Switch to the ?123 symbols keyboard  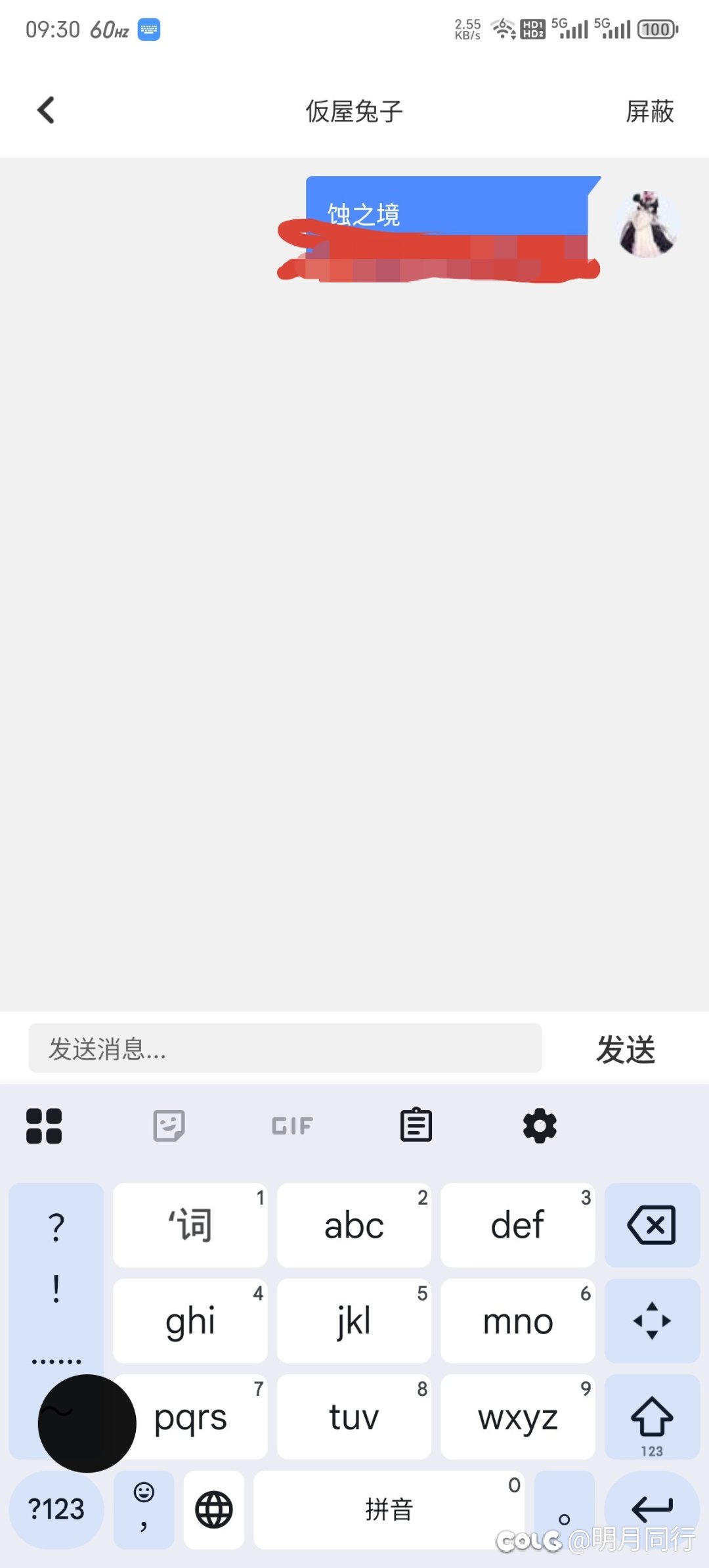click(56, 1510)
